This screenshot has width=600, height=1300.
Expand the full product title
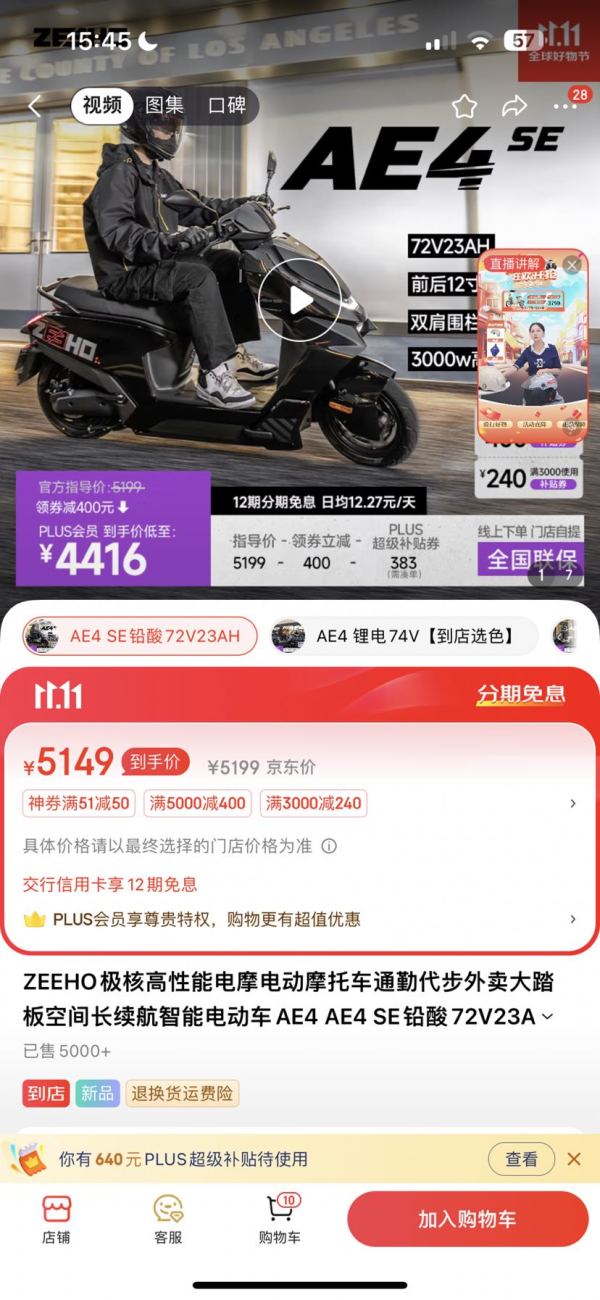547,1018
